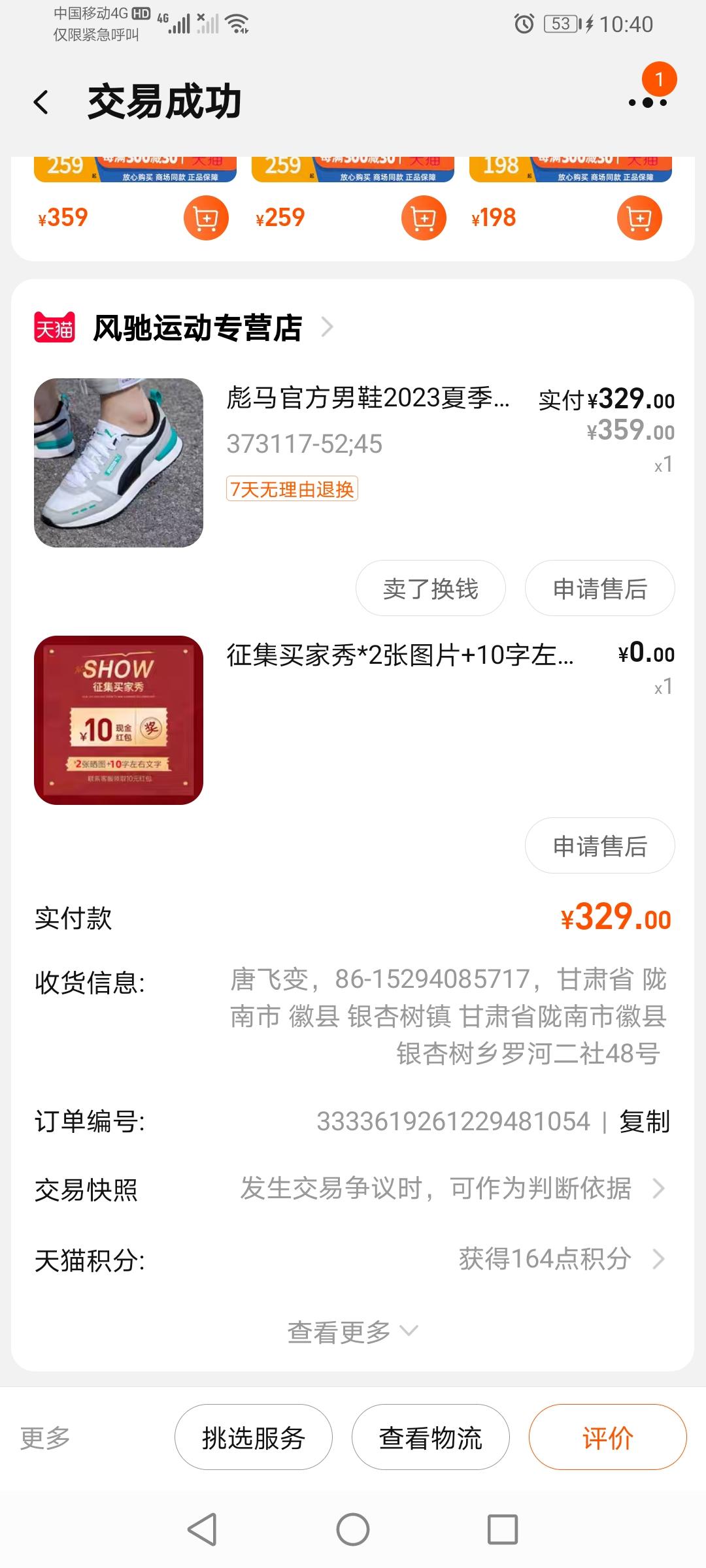
Task: Open the 彪马官方男鞋 product thumbnail
Action: click(x=118, y=463)
